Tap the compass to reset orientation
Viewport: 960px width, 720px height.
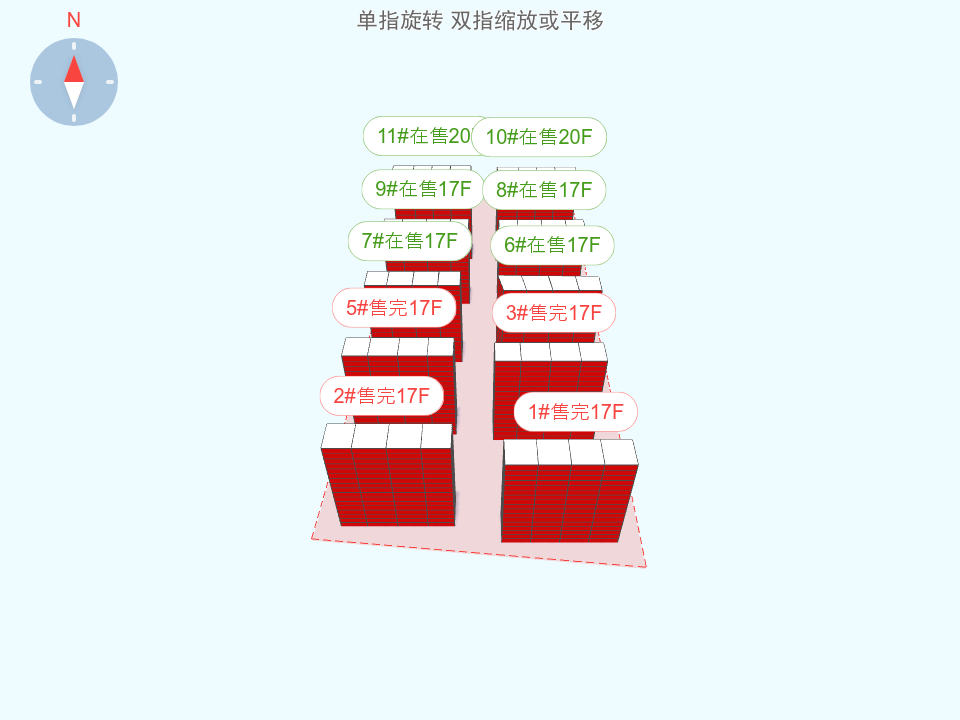click(x=74, y=82)
